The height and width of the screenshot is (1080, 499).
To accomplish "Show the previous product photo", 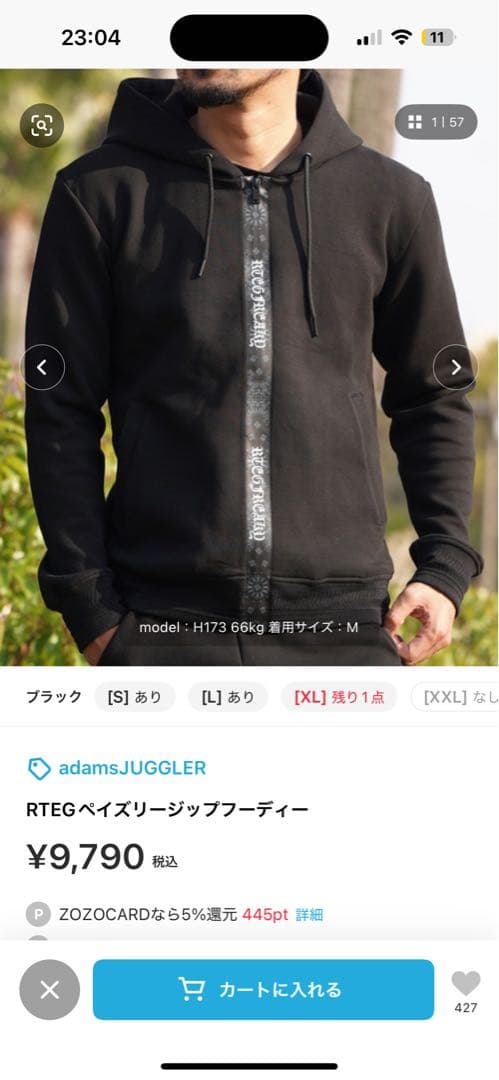I will click(42, 367).
